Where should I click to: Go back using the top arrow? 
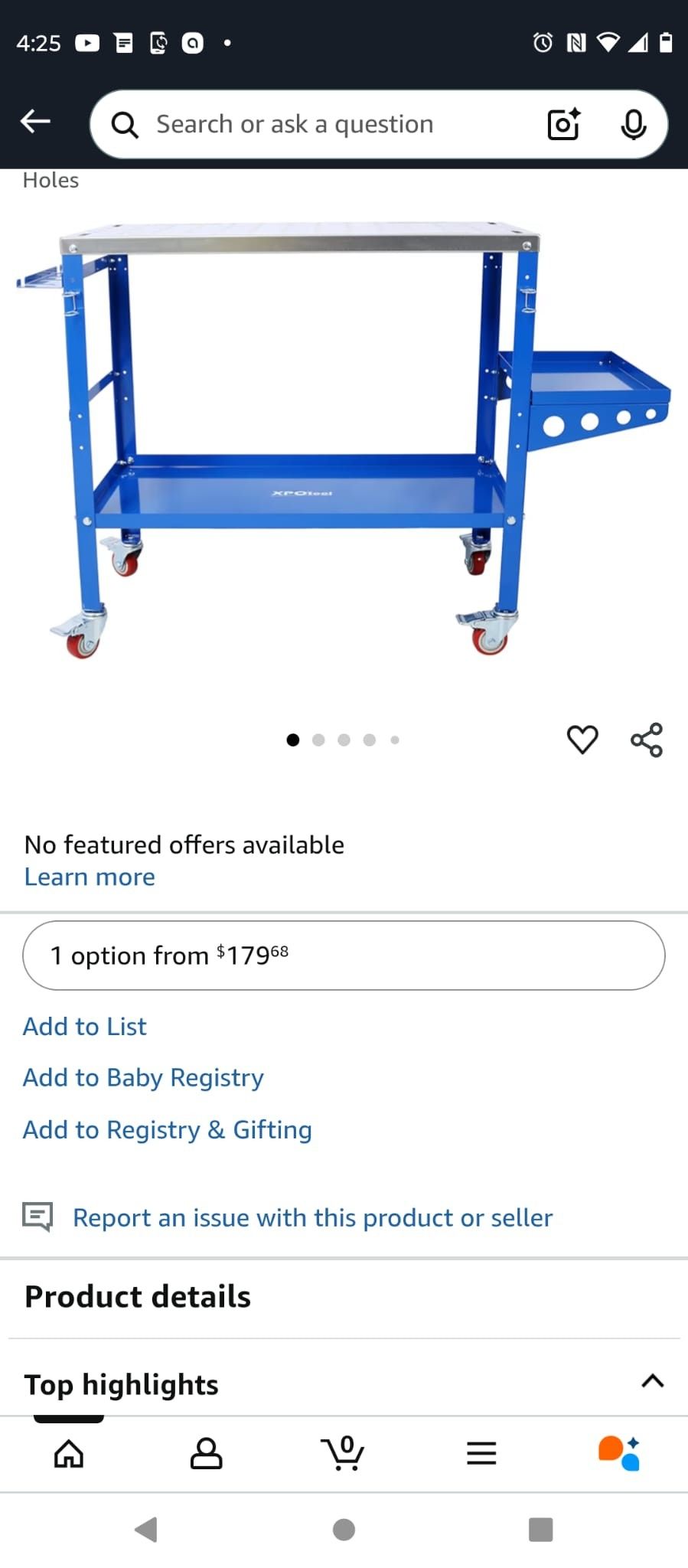coord(35,121)
